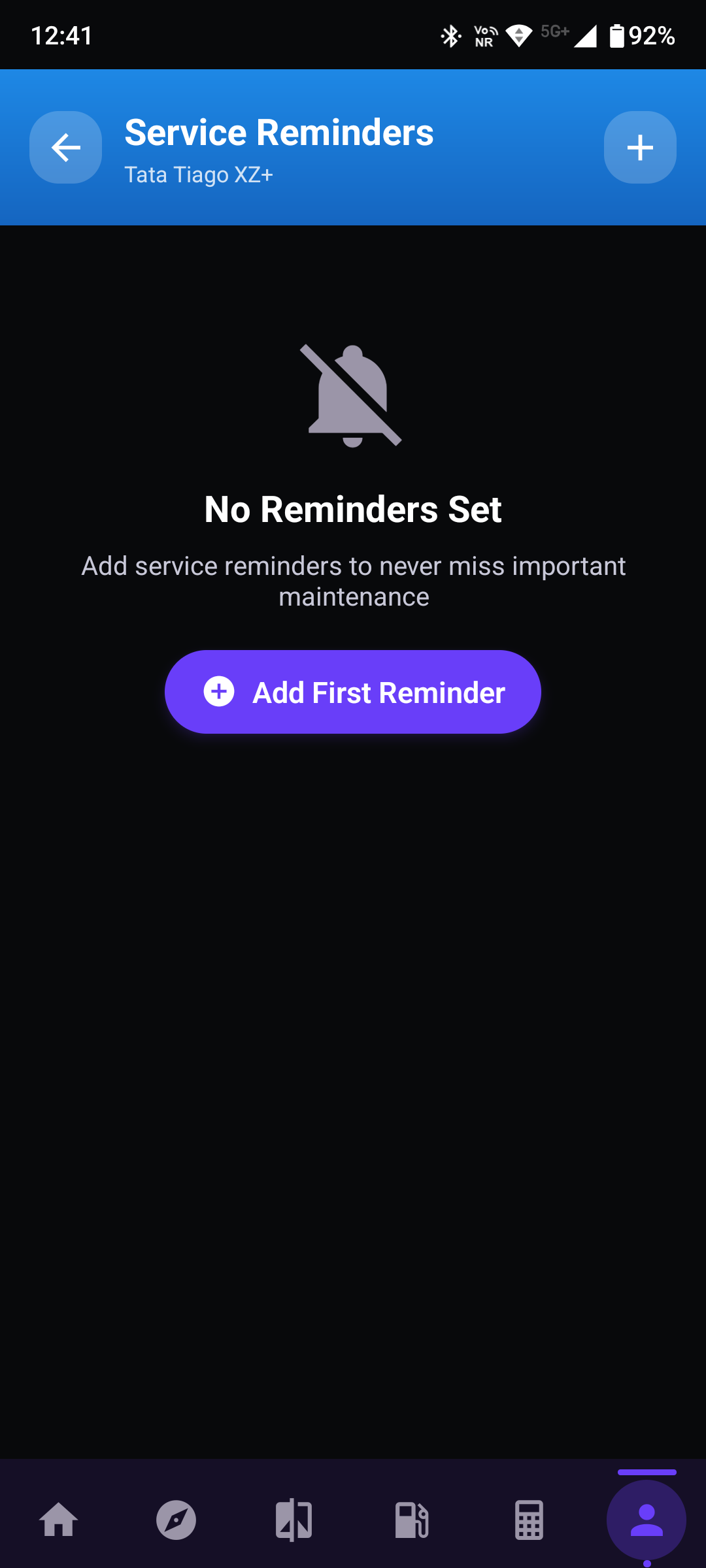This screenshot has width=706, height=1568.
Task: Tap the plus icon in the header
Action: tap(640, 148)
